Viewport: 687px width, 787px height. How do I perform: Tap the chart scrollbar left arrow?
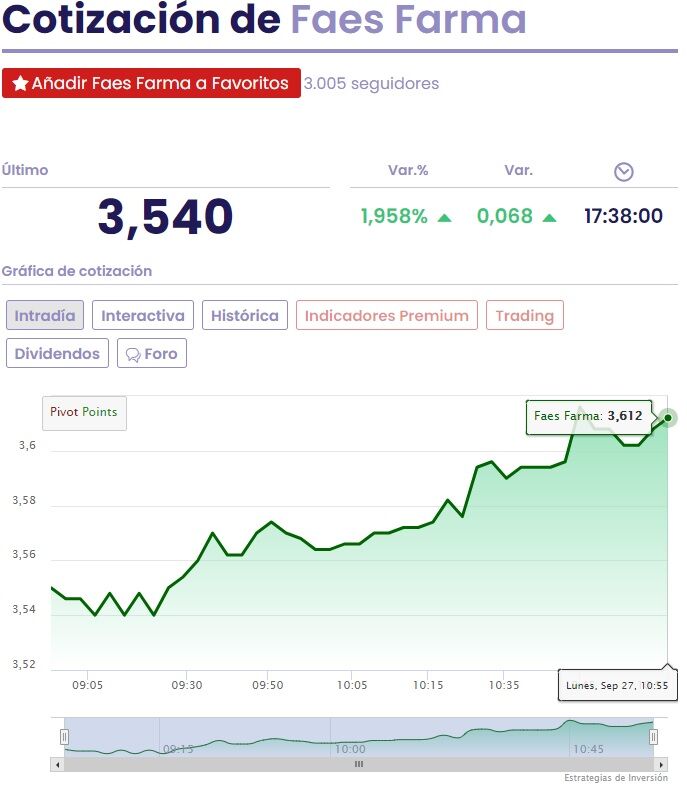point(57,764)
